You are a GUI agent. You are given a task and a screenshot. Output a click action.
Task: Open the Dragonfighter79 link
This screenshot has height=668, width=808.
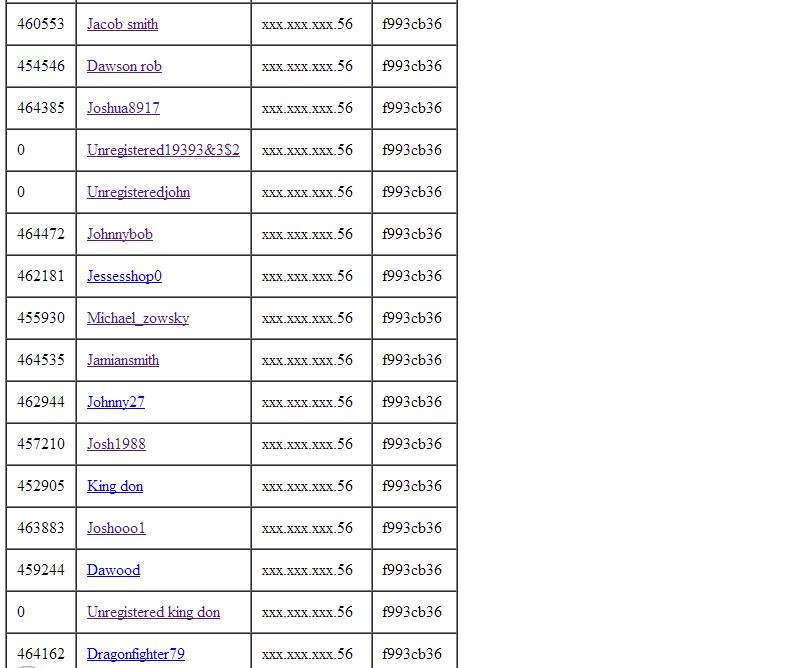point(136,654)
